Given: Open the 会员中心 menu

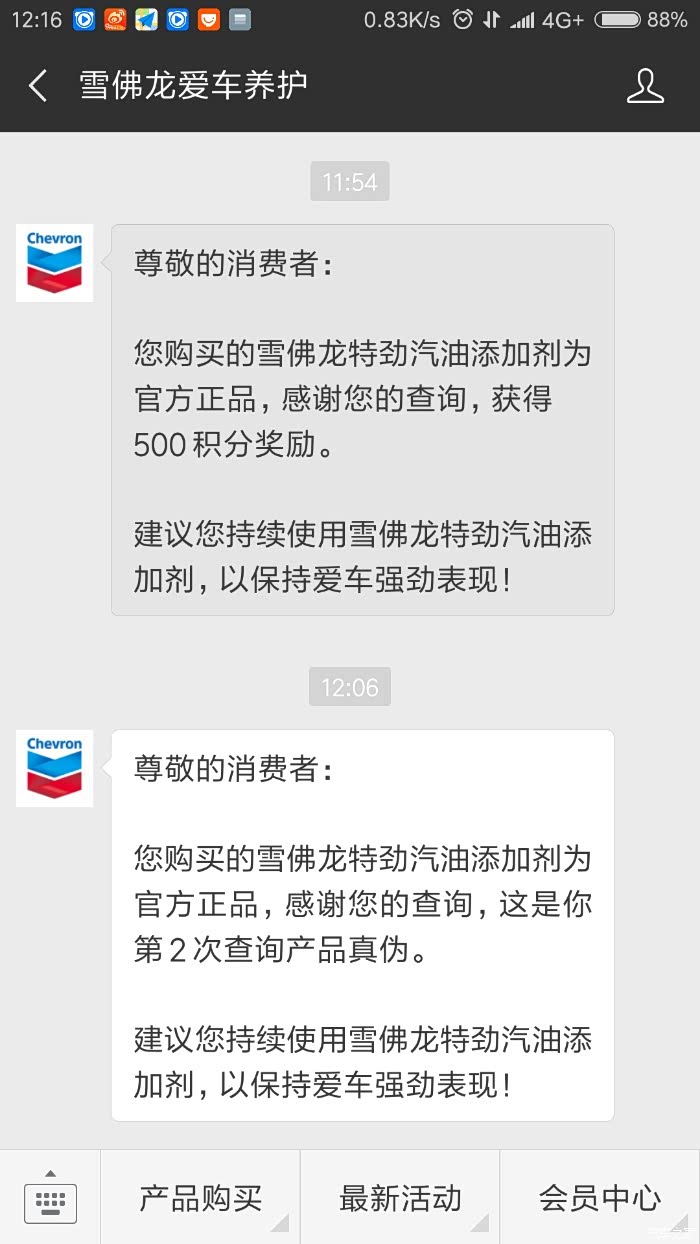Looking at the screenshot, I should (599, 1198).
